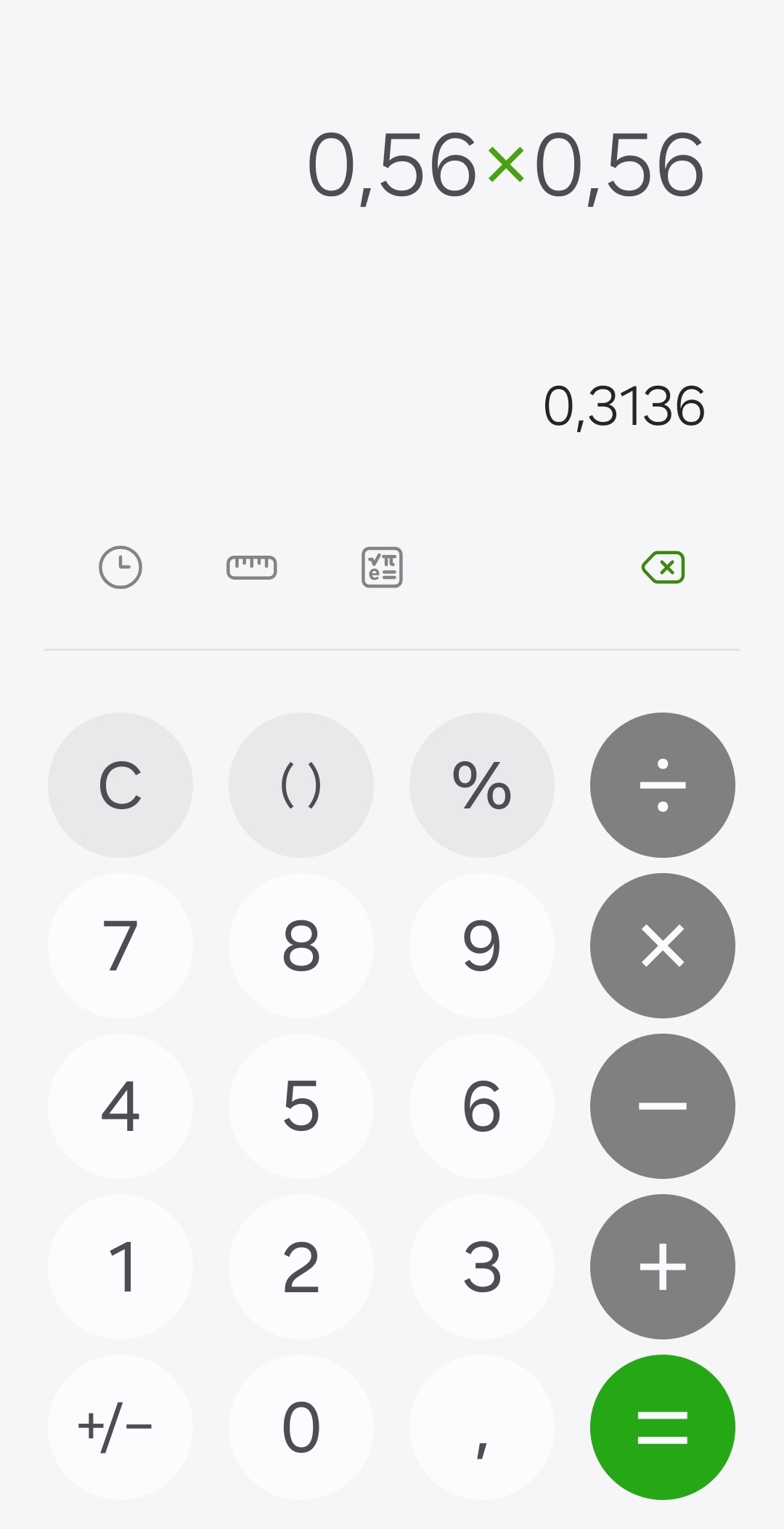Open the unit converter ruler icon

251,567
